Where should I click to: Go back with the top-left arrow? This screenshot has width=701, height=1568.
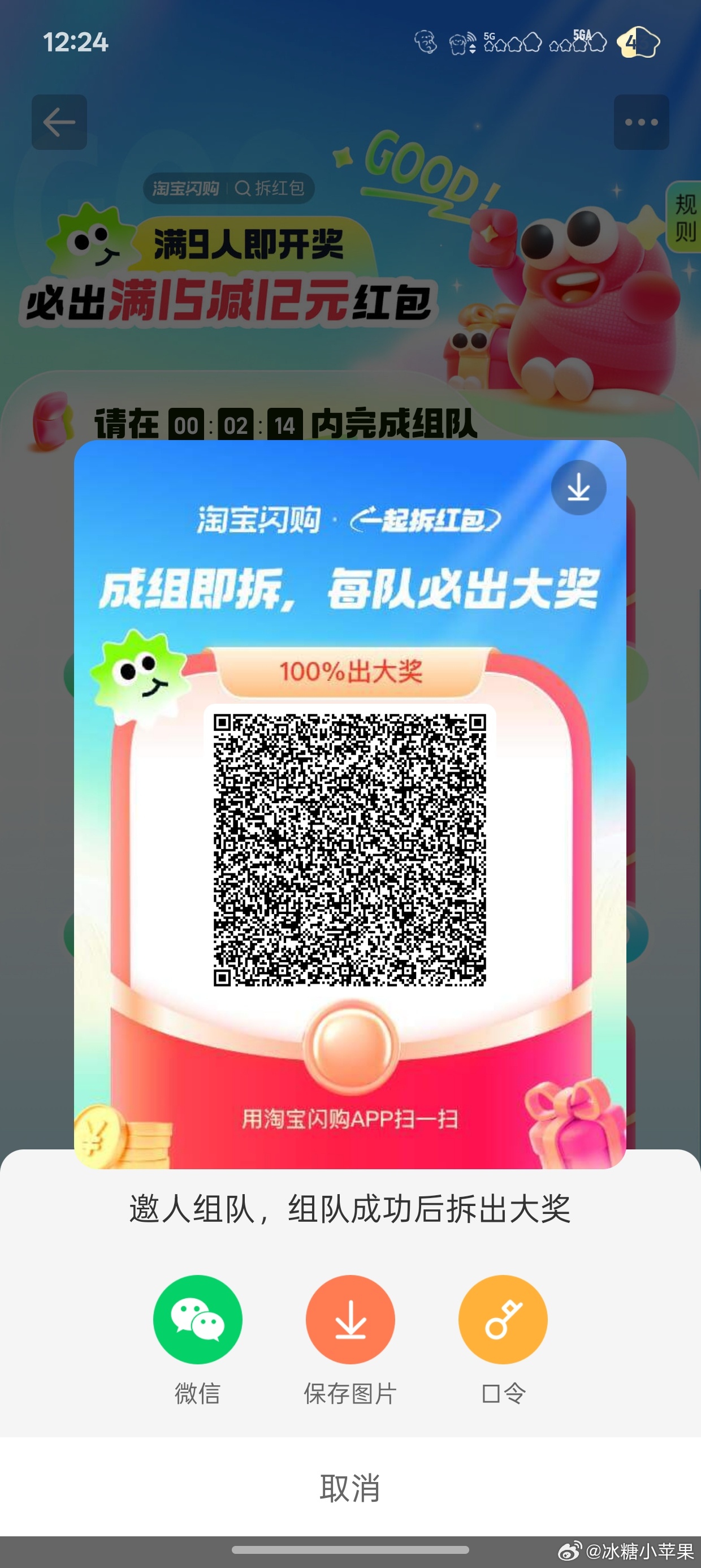tap(59, 122)
